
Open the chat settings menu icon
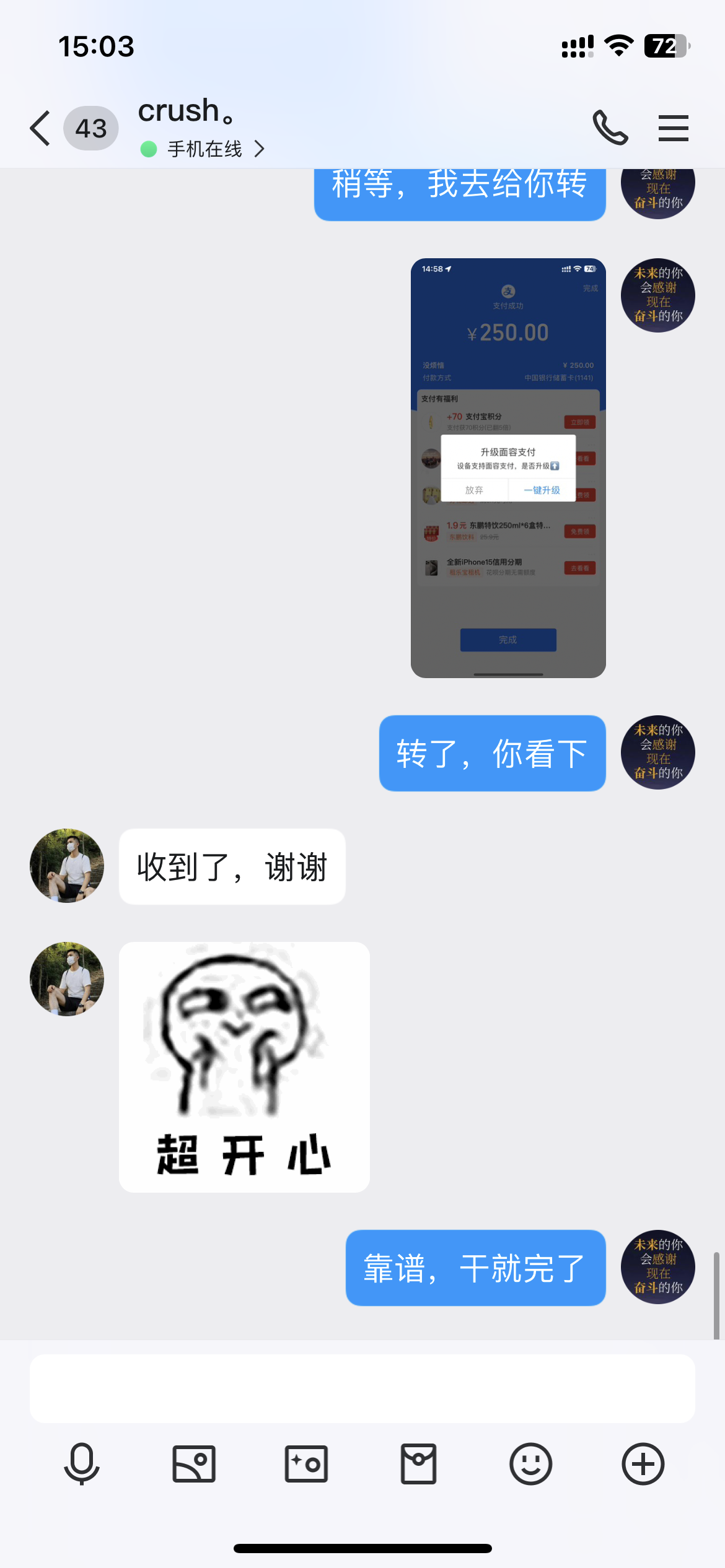tap(673, 128)
